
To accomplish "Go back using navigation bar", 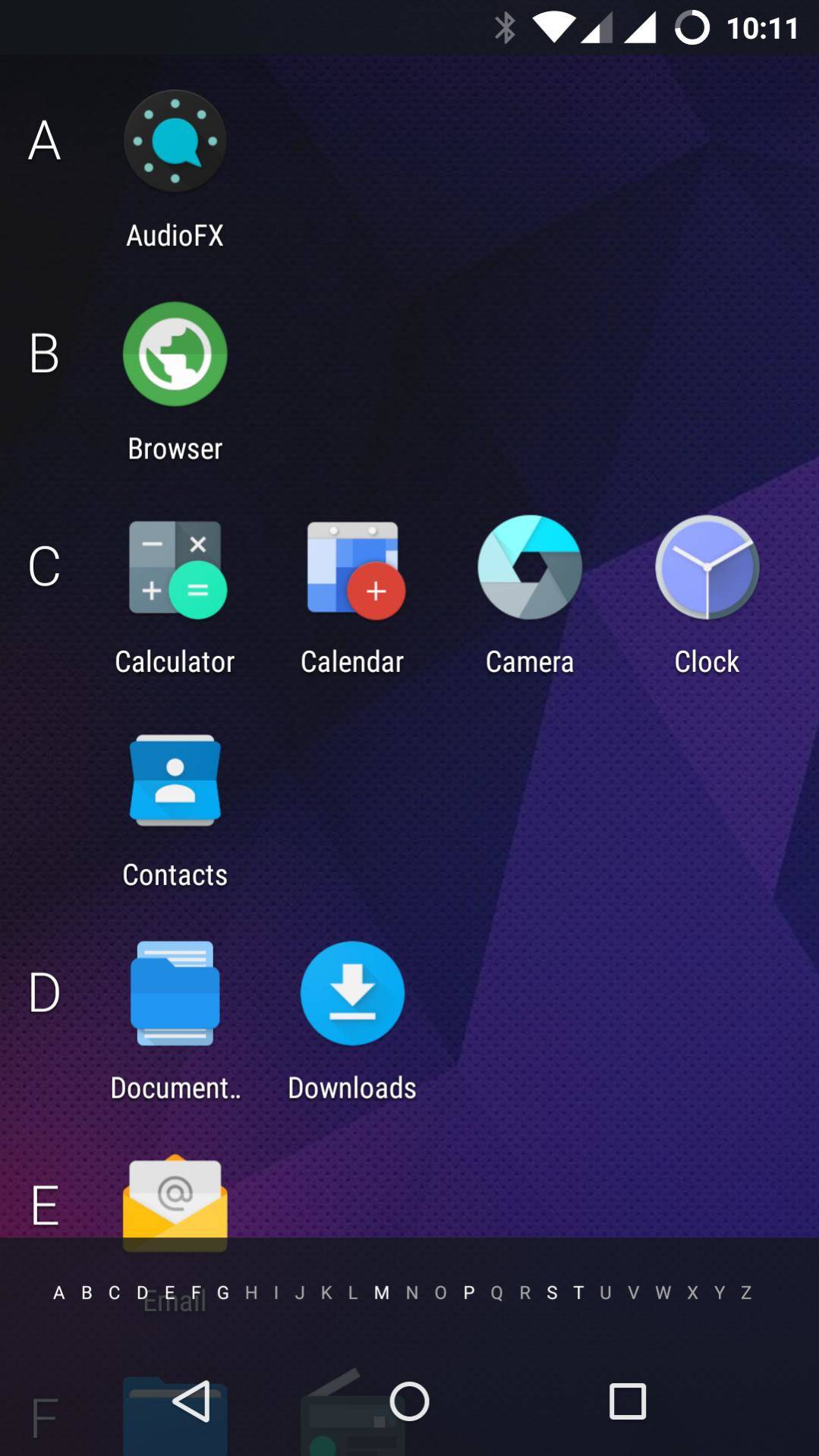I will (191, 1401).
